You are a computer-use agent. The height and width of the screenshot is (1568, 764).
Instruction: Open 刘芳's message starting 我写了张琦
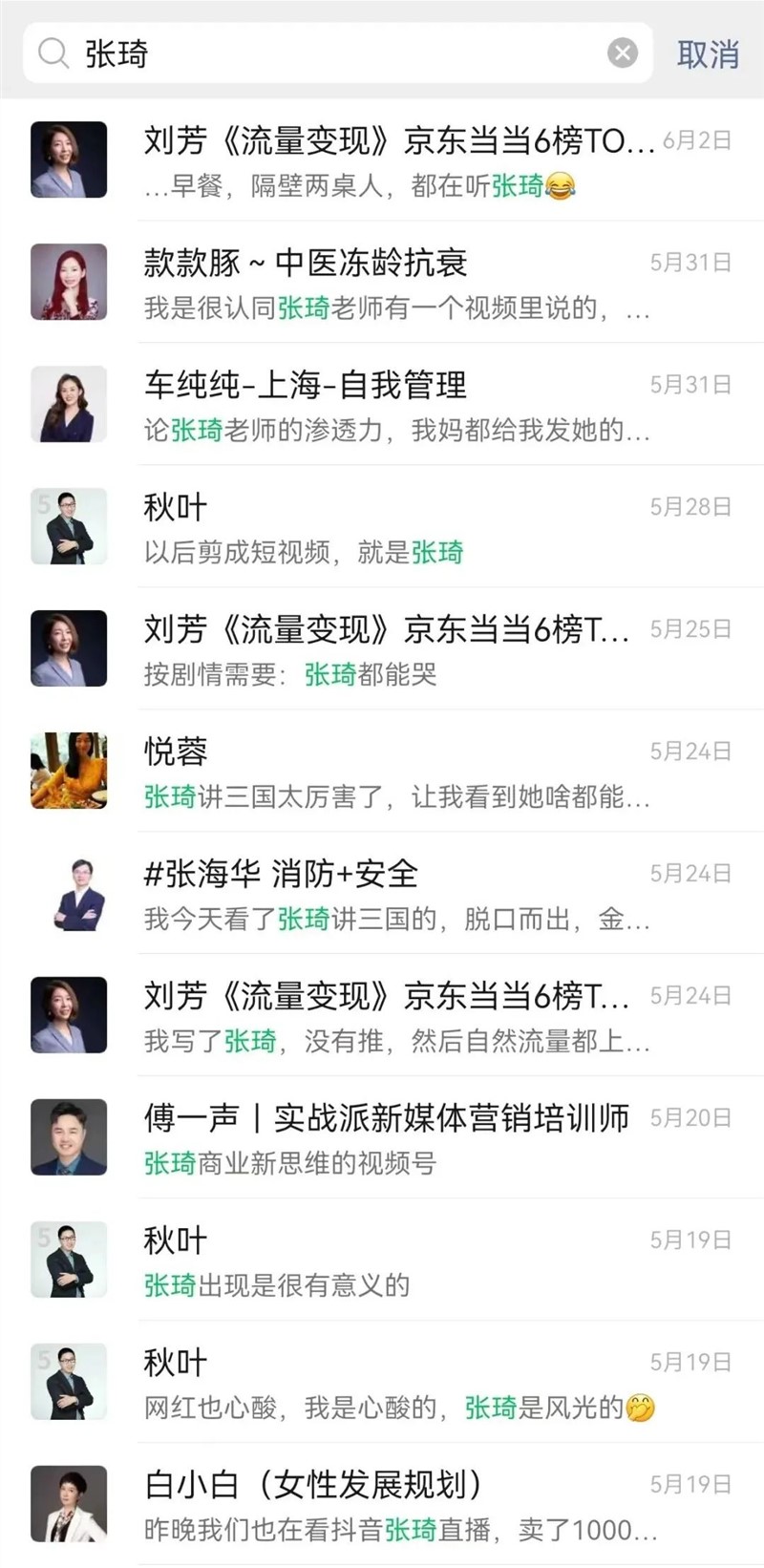[x=401, y=1017]
